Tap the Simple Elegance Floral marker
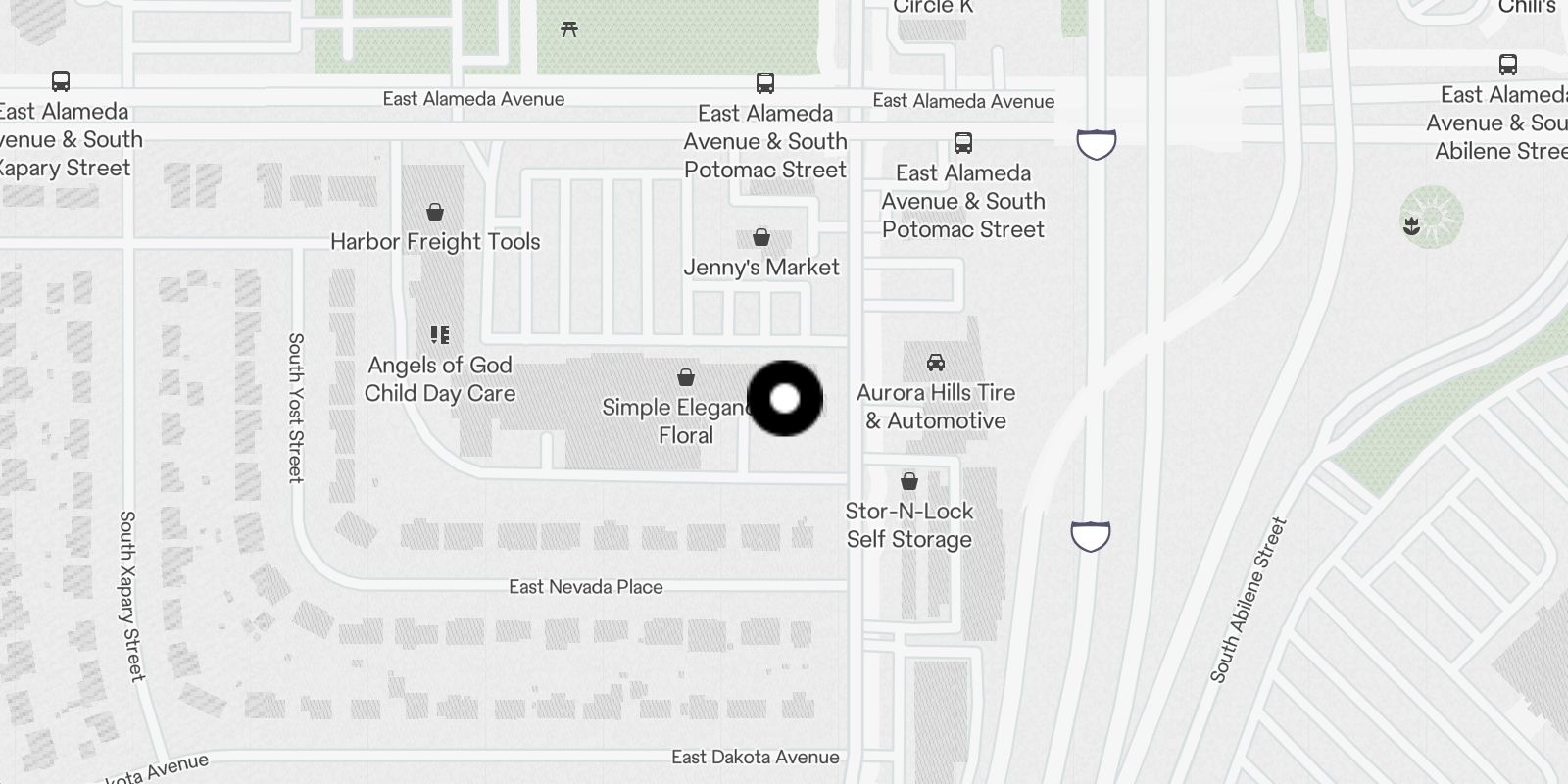This screenshot has width=1568, height=784. [686, 378]
